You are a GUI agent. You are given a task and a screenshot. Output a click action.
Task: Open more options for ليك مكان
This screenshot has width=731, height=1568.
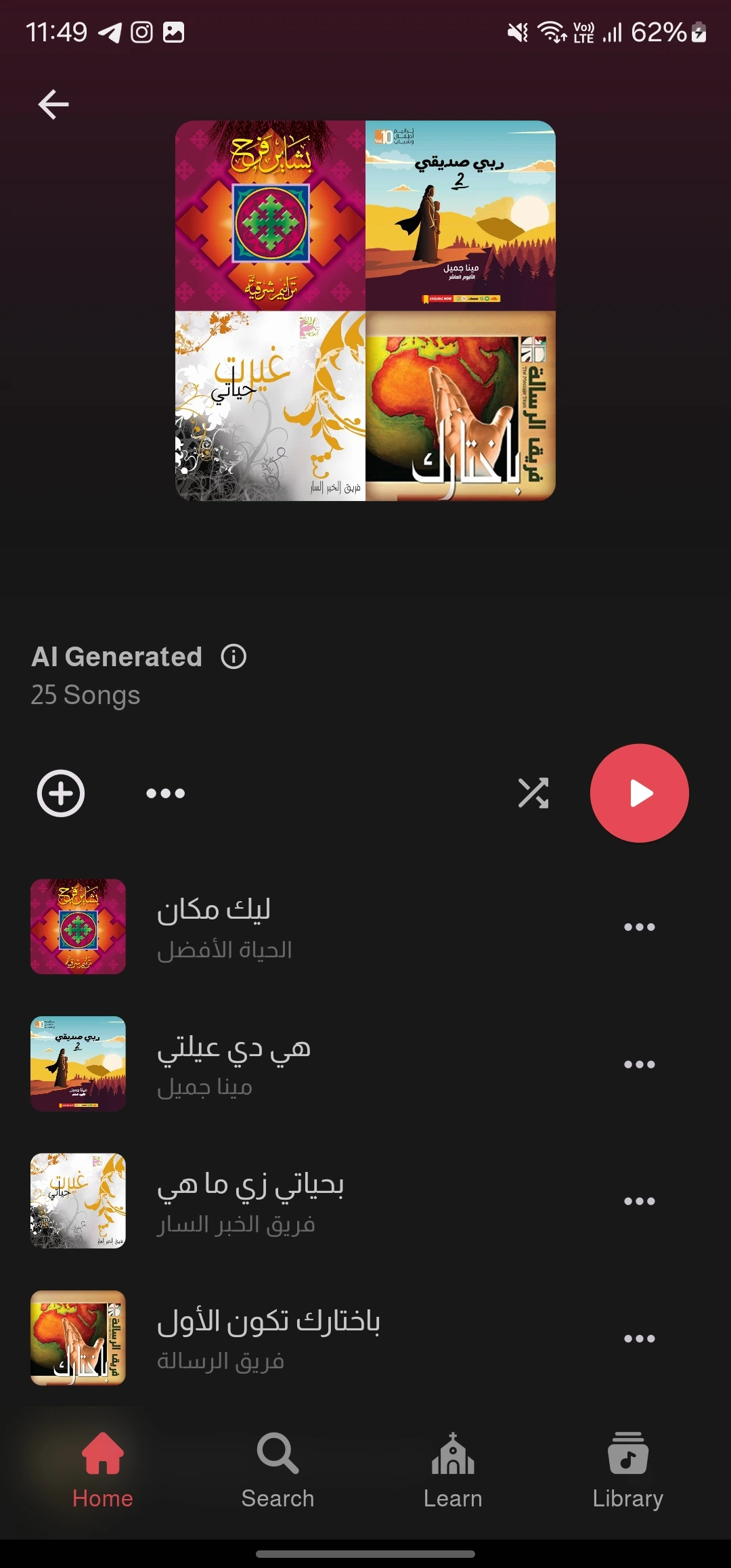pos(639,927)
